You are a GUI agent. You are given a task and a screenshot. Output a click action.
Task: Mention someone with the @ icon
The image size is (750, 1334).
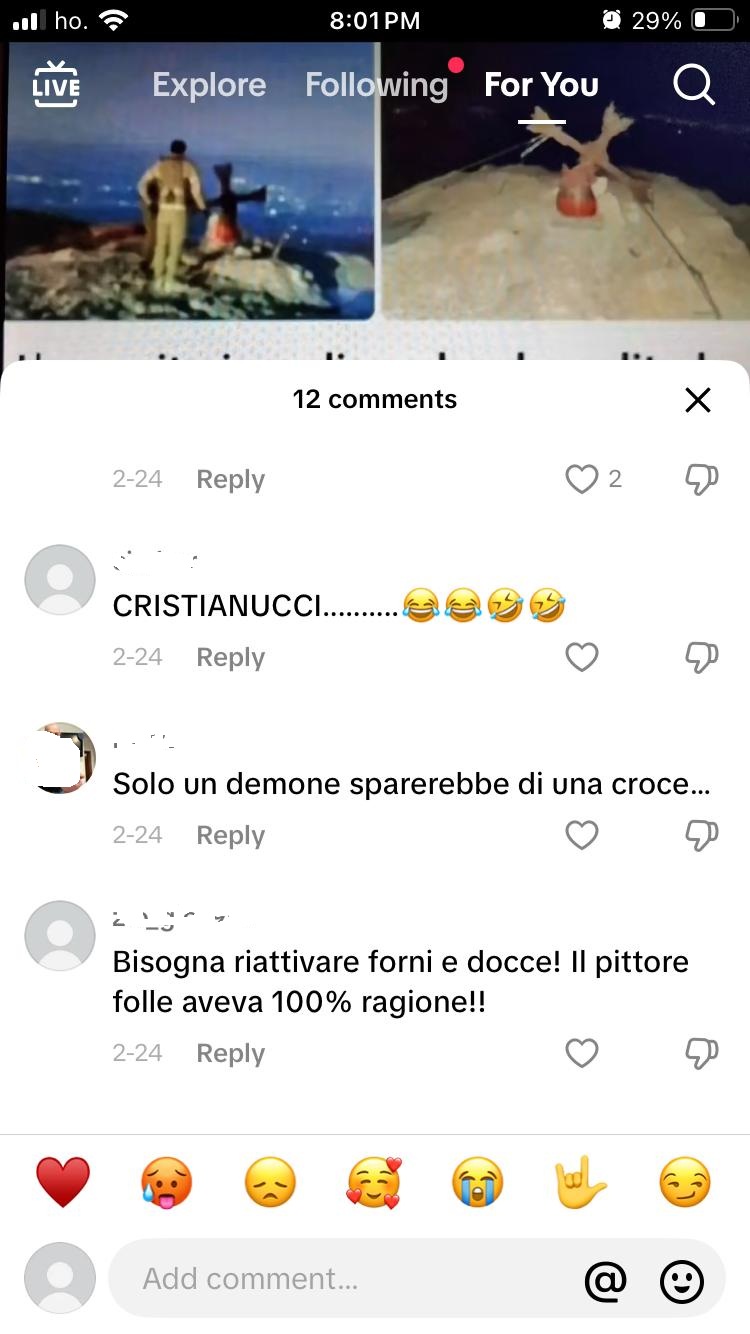click(x=606, y=1278)
